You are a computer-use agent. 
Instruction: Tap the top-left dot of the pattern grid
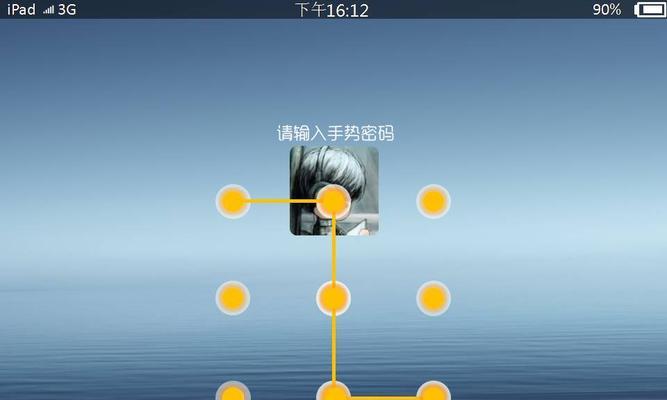coord(233,201)
